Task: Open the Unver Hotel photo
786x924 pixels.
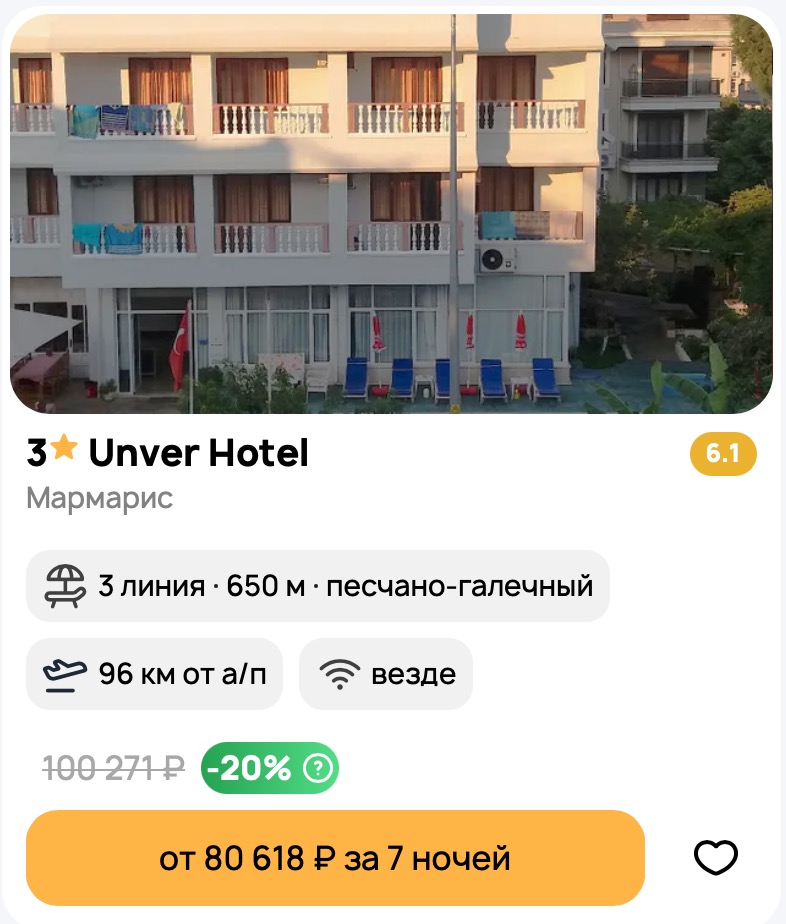Action: [391, 213]
